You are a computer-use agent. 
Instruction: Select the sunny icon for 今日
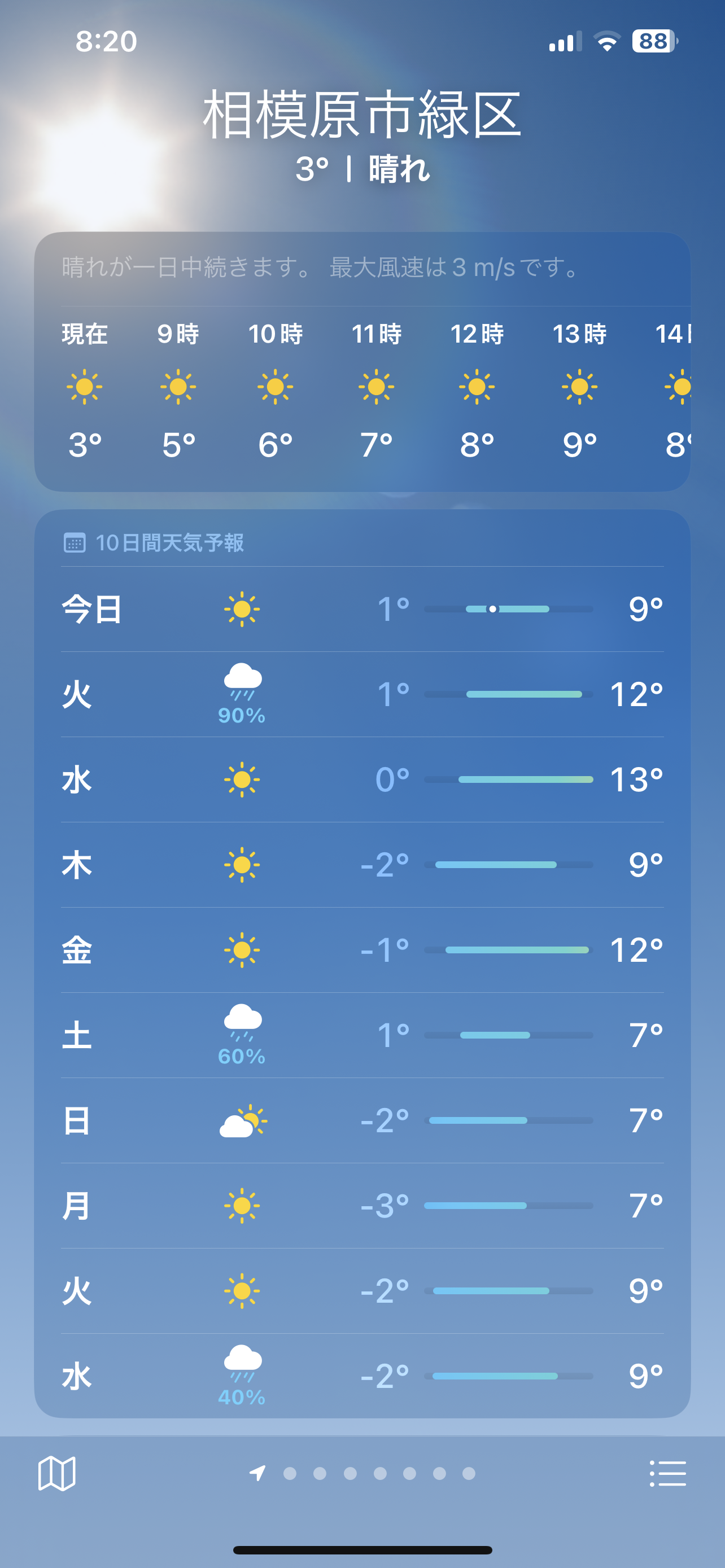pos(243,608)
